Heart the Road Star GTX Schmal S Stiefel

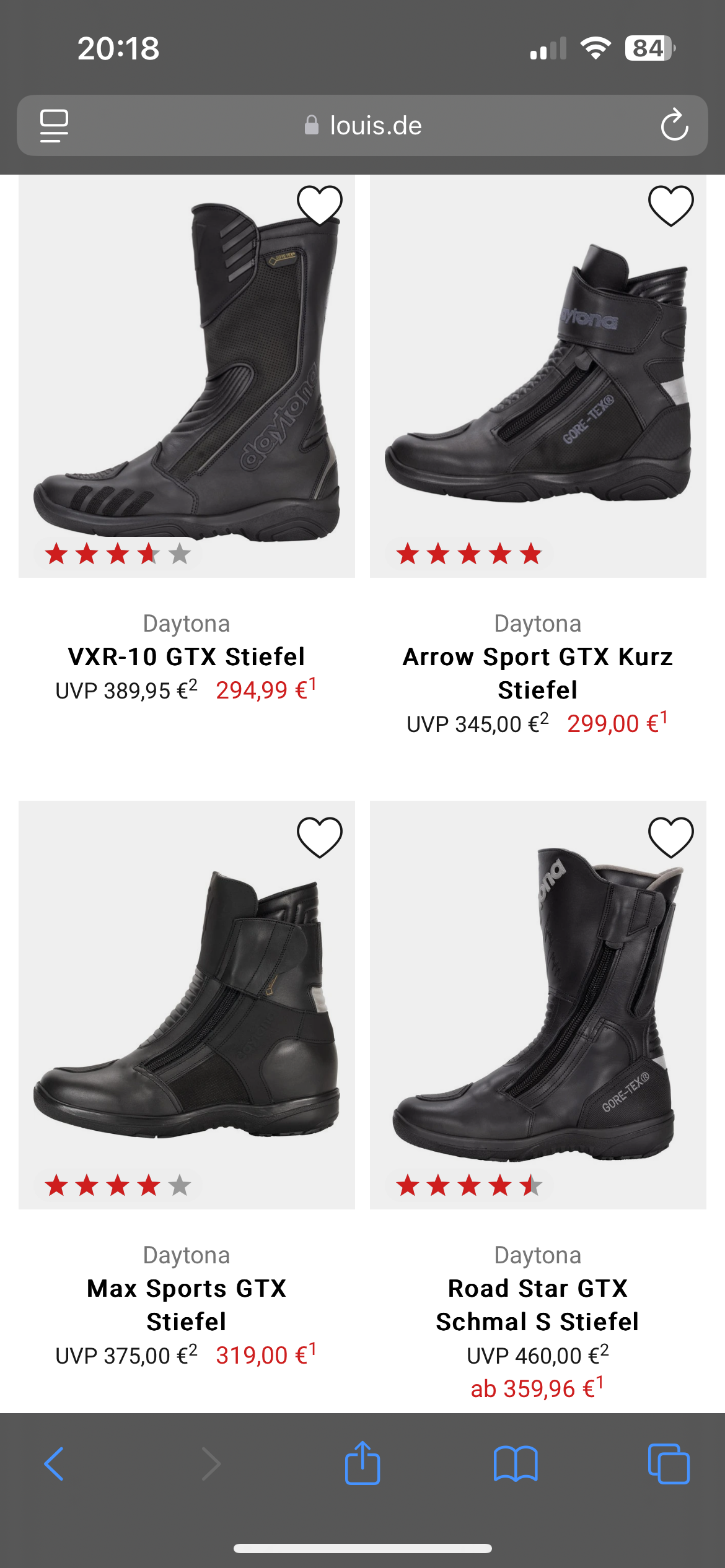(x=670, y=837)
